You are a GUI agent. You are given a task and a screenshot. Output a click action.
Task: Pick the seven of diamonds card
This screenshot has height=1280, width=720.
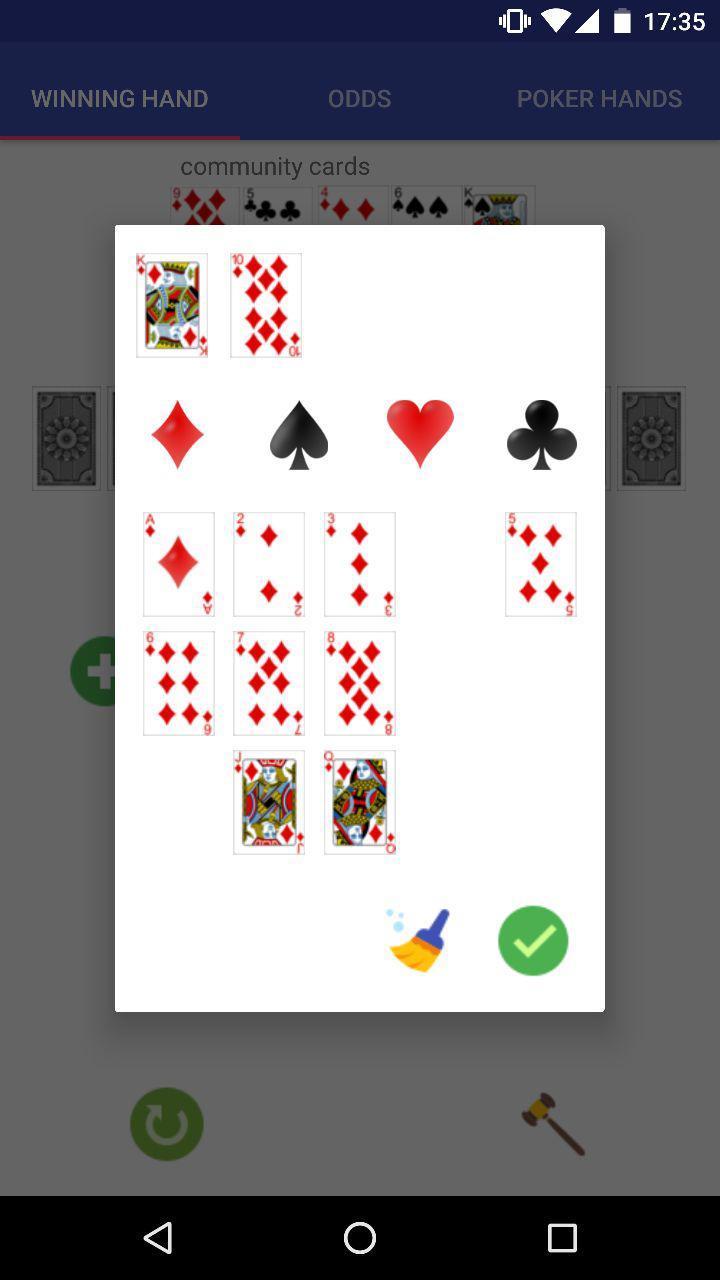point(269,683)
